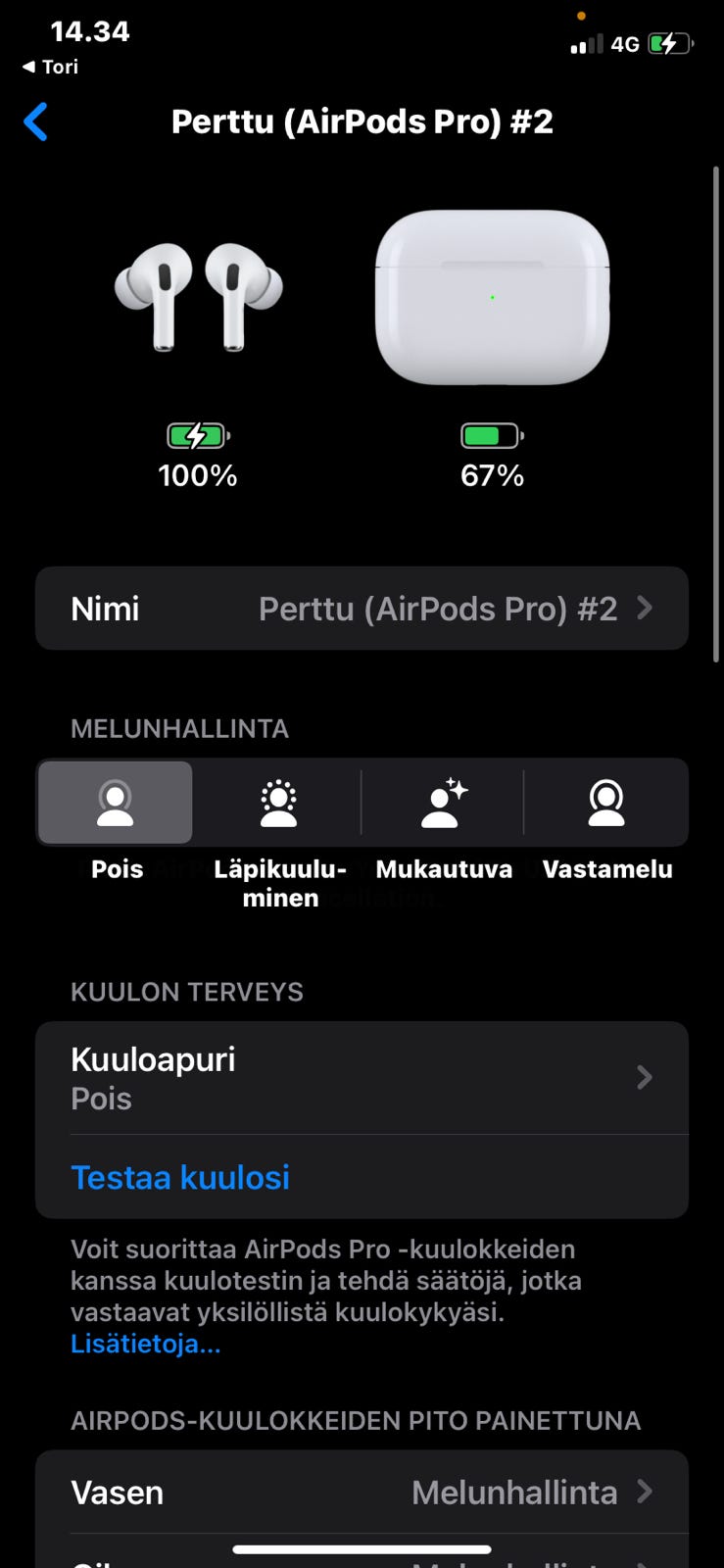The image size is (724, 1568).
Task: Select the Läpikuuluminen transparency mode icon
Action: tap(279, 802)
